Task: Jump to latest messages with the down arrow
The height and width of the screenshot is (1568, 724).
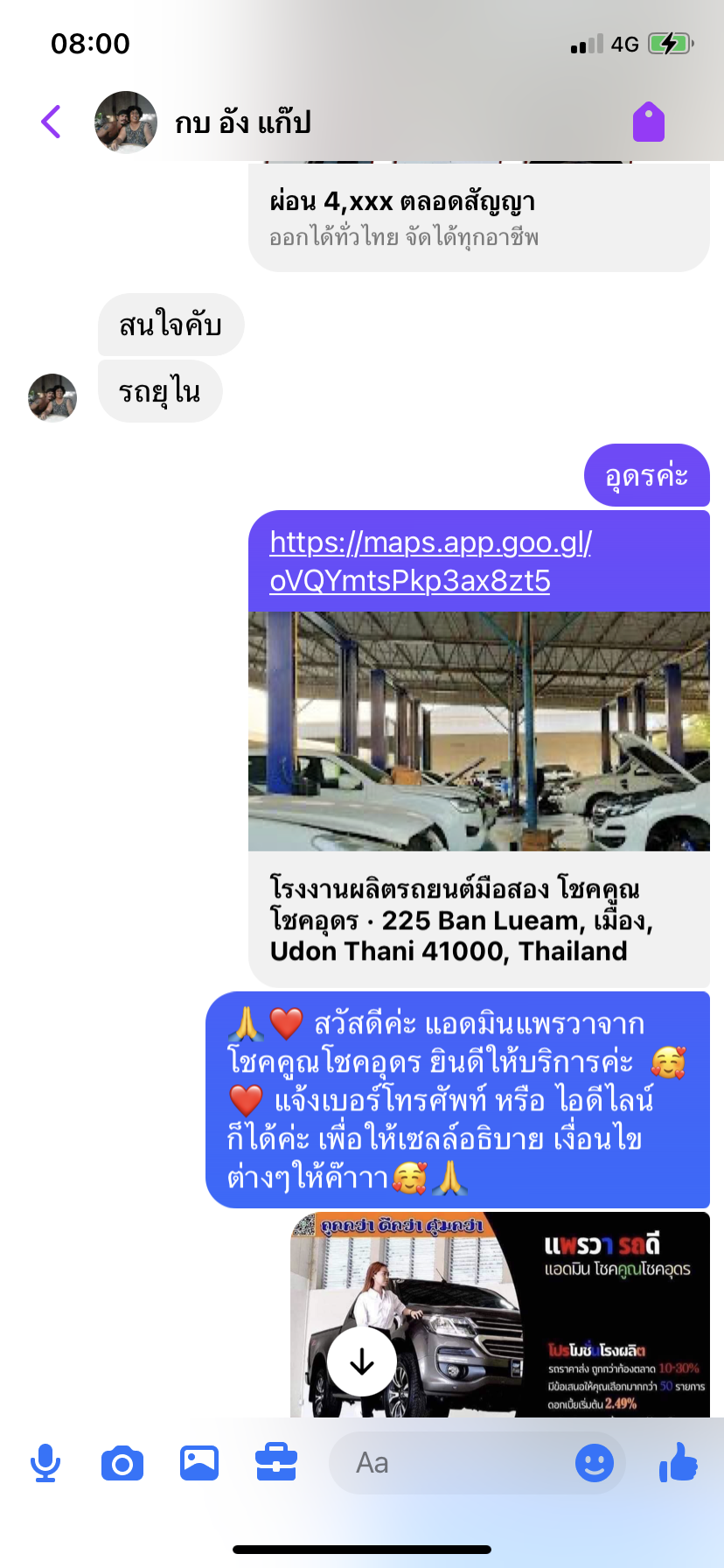Action: (362, 1361)
